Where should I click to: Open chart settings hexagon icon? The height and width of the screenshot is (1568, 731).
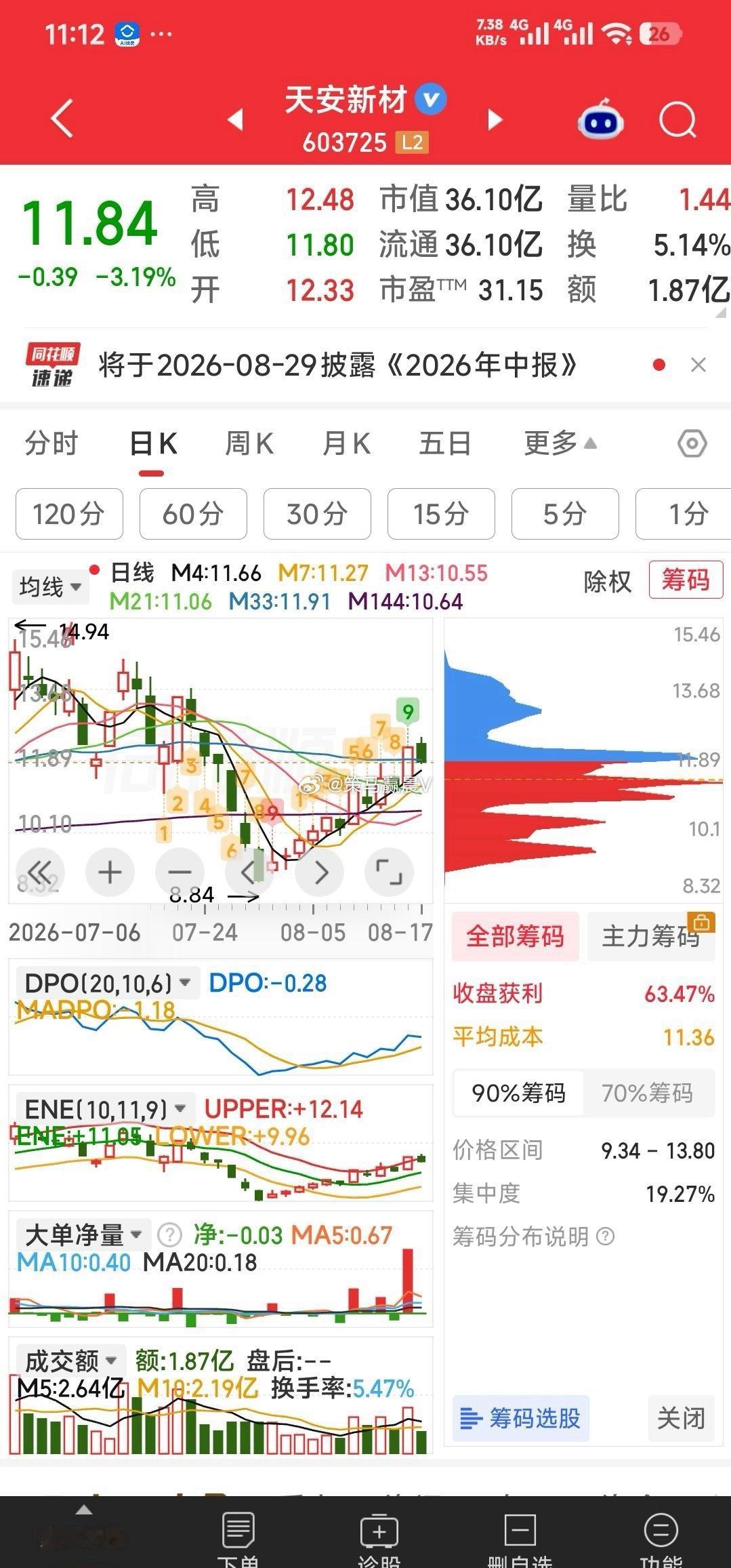[692, 444]
